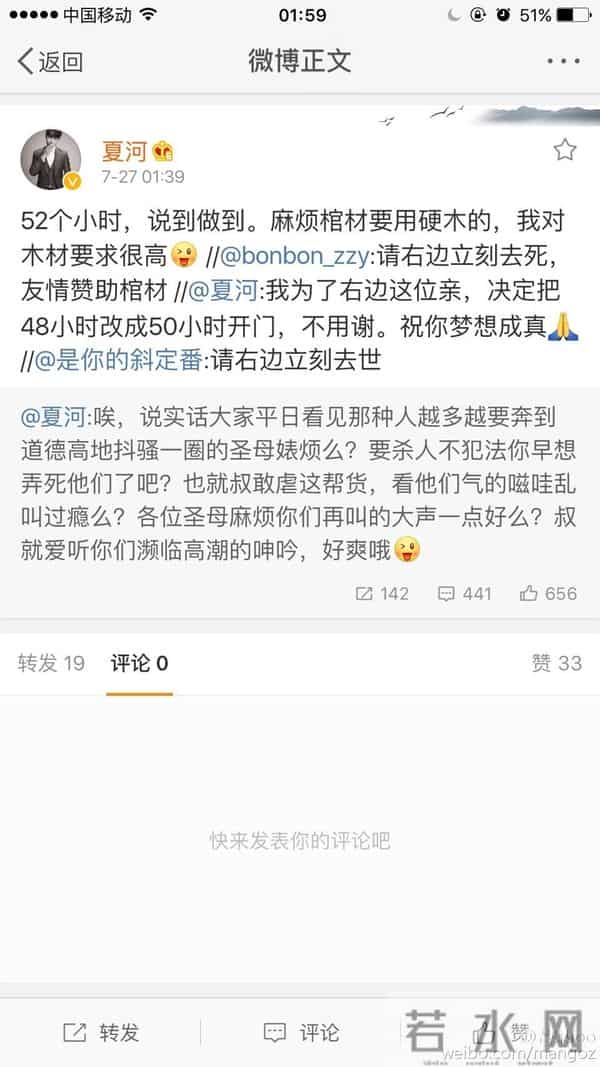The image size is (600, 1067).
Task: Like this post via bottom 赞 button
Action: (x=500, y=1030)
